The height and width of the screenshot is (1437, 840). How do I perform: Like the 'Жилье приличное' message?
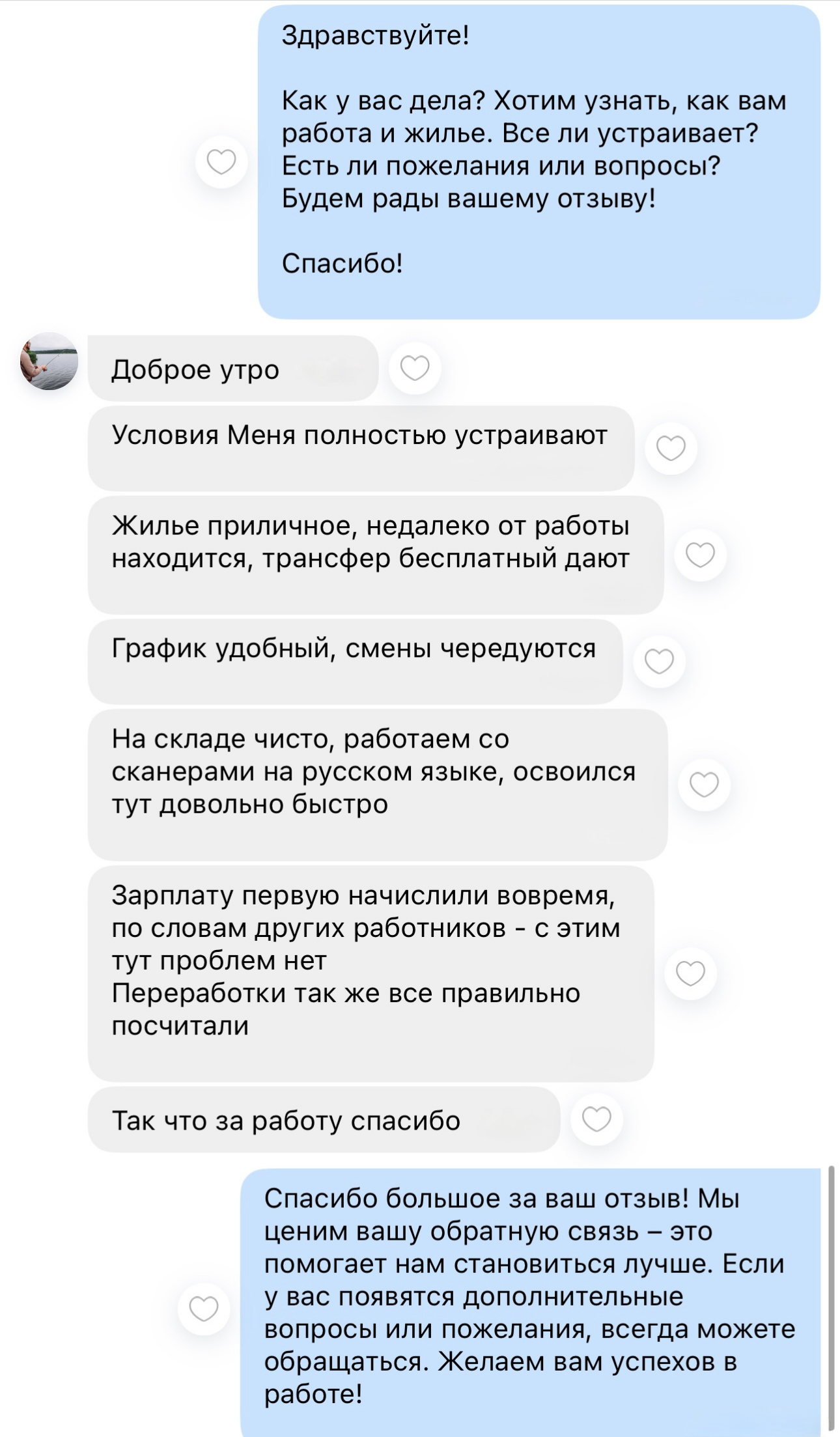701,555
